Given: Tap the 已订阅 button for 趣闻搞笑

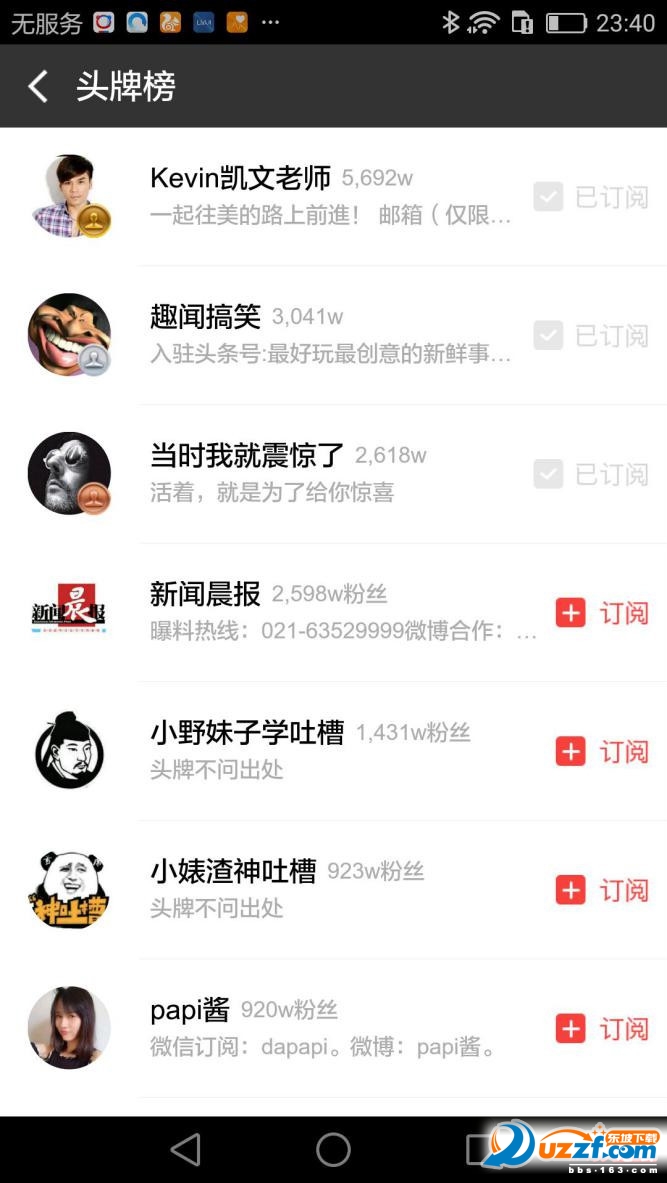Looking at the screenshot, I should point(591,336).
